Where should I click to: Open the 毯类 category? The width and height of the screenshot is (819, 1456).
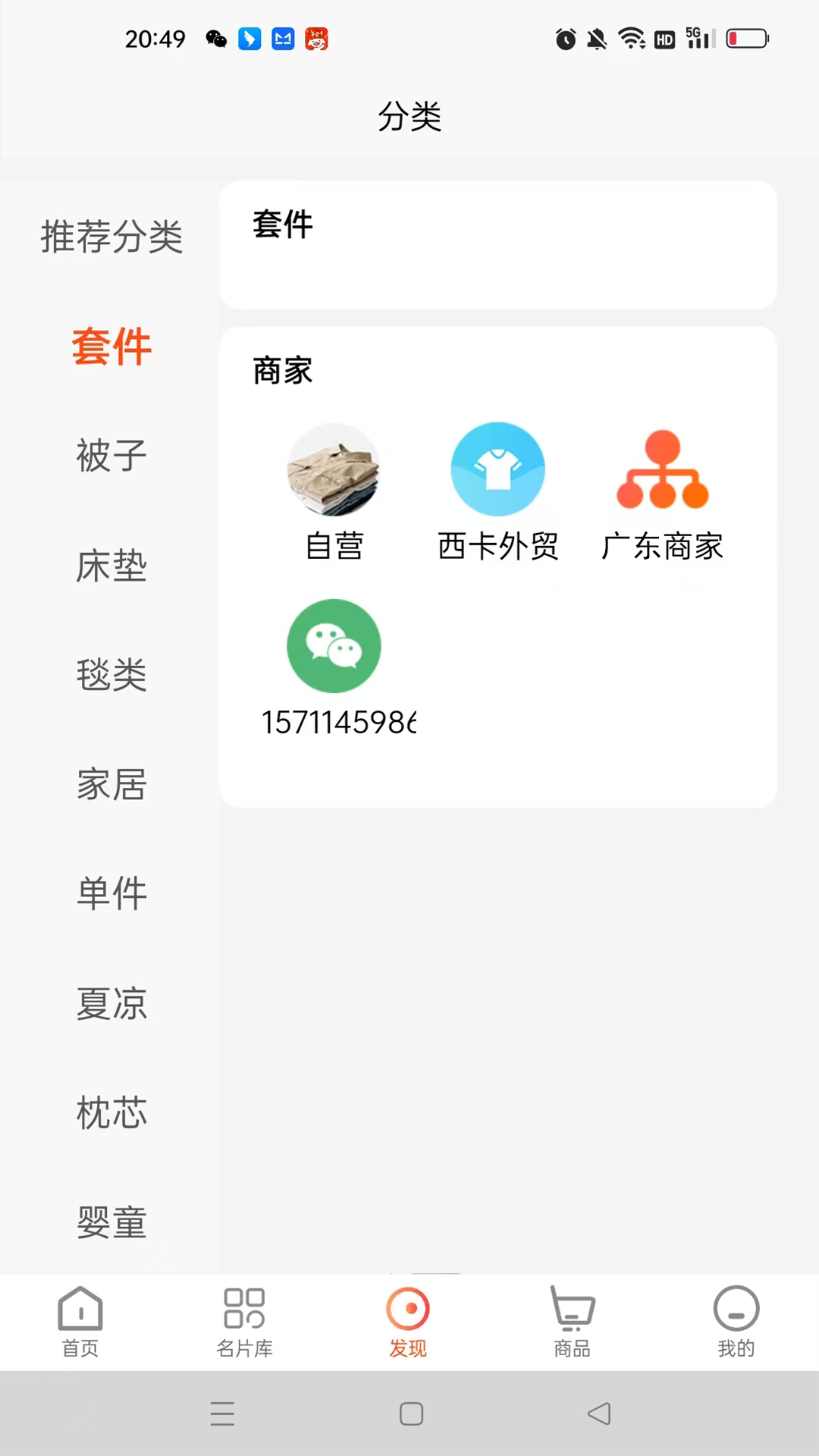[x=111, y=675]
